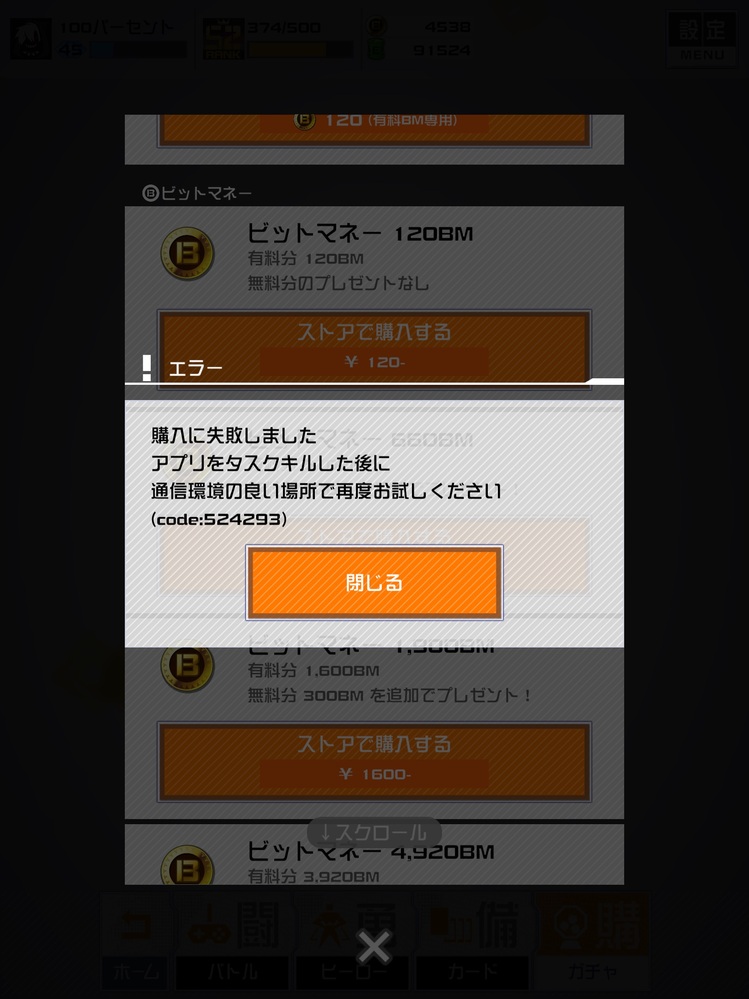Open the 設定 MENU button
Image resolution: width=749 pixels, height=999 pixels.
[x=702, y=38]
